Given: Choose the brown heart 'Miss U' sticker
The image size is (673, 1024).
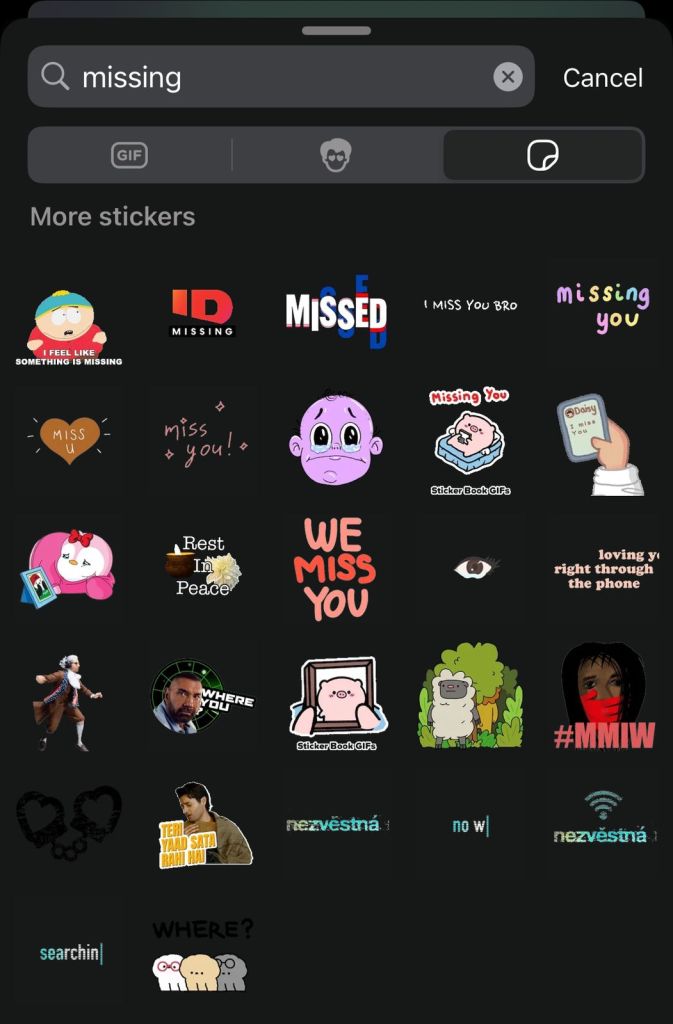Looking at the screenshot, I should pos(69,438).
